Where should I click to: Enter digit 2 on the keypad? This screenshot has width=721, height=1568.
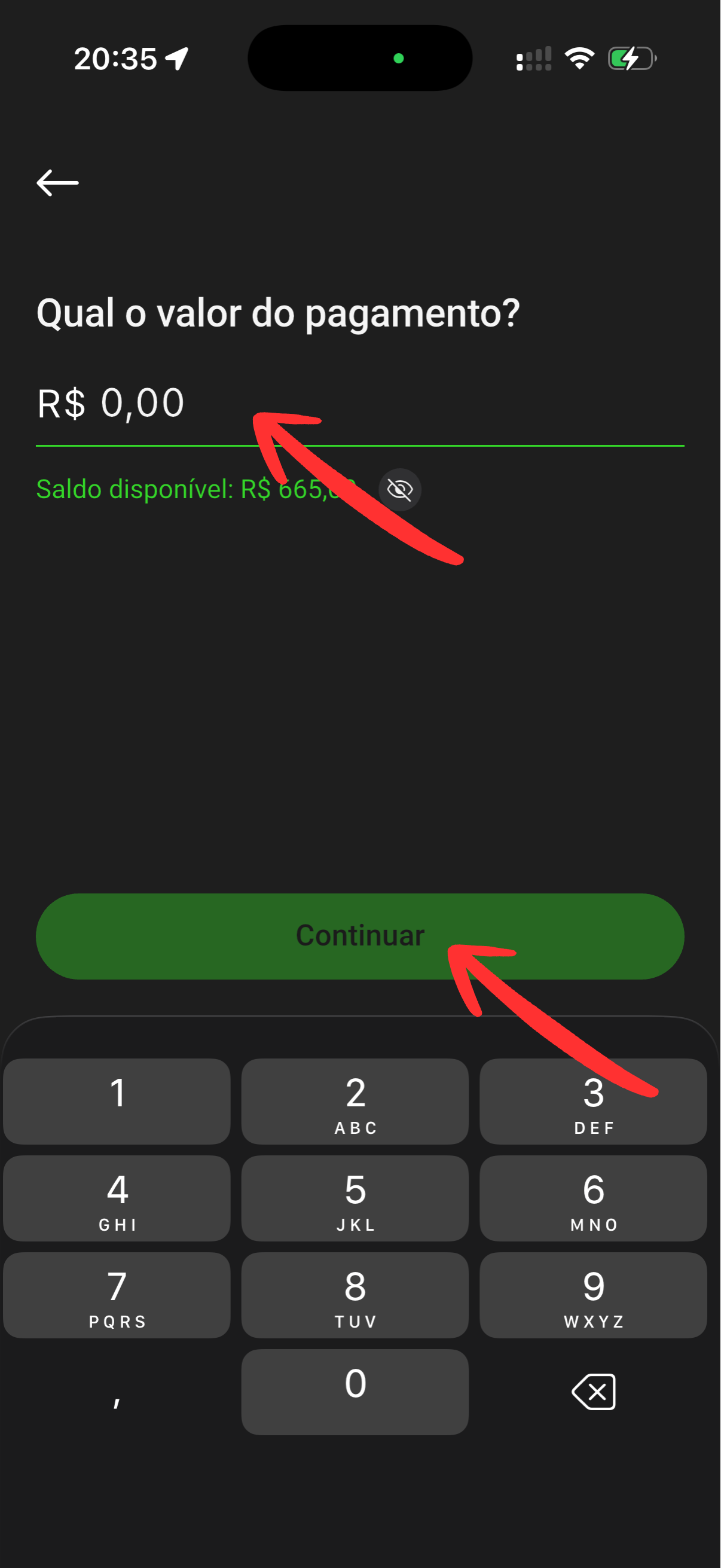pyautogui.click(x=355, y=1101)
